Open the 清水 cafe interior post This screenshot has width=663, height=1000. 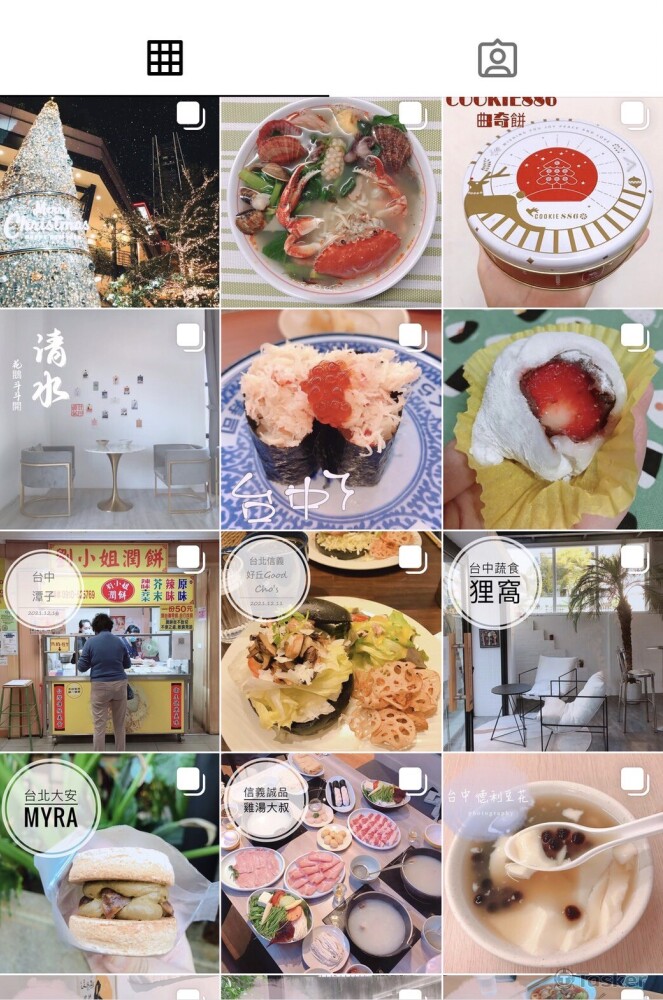tap(109, 419)
